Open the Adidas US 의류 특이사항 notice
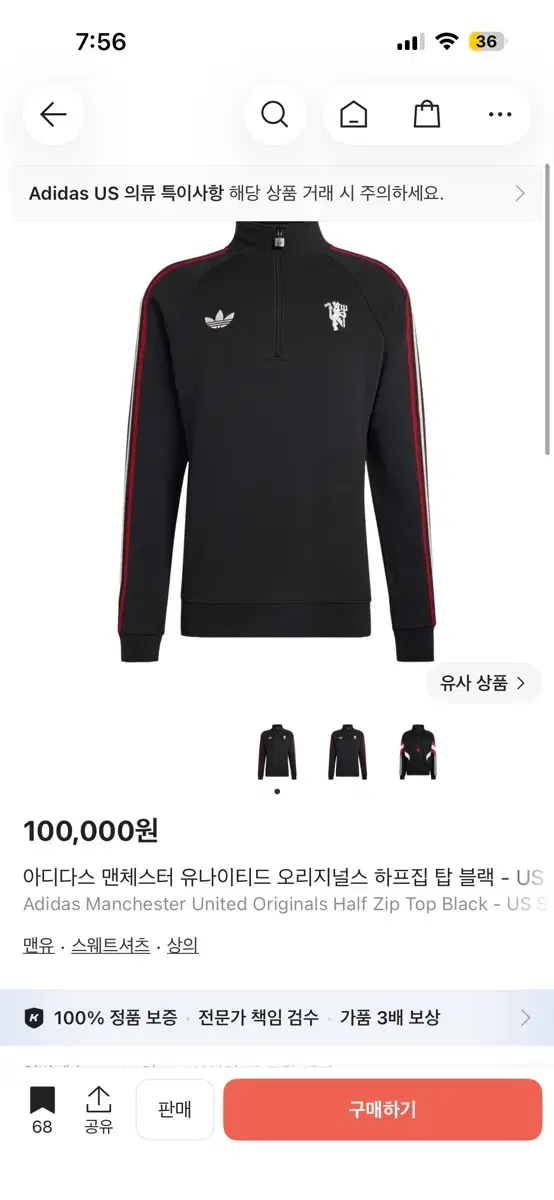 point(277,194)
